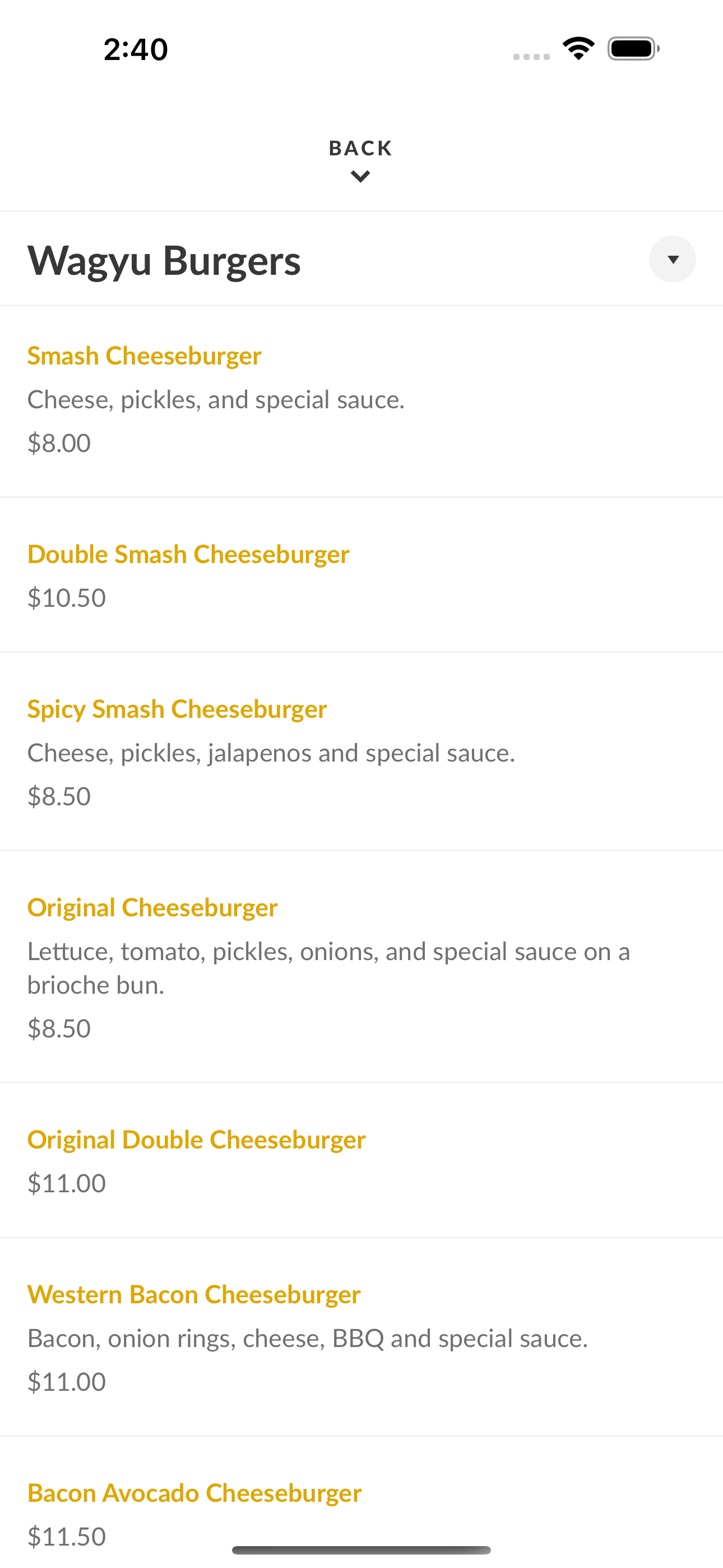
Task: View the Spicy Smash Cheeseburger details
Action: pos(361,751)
